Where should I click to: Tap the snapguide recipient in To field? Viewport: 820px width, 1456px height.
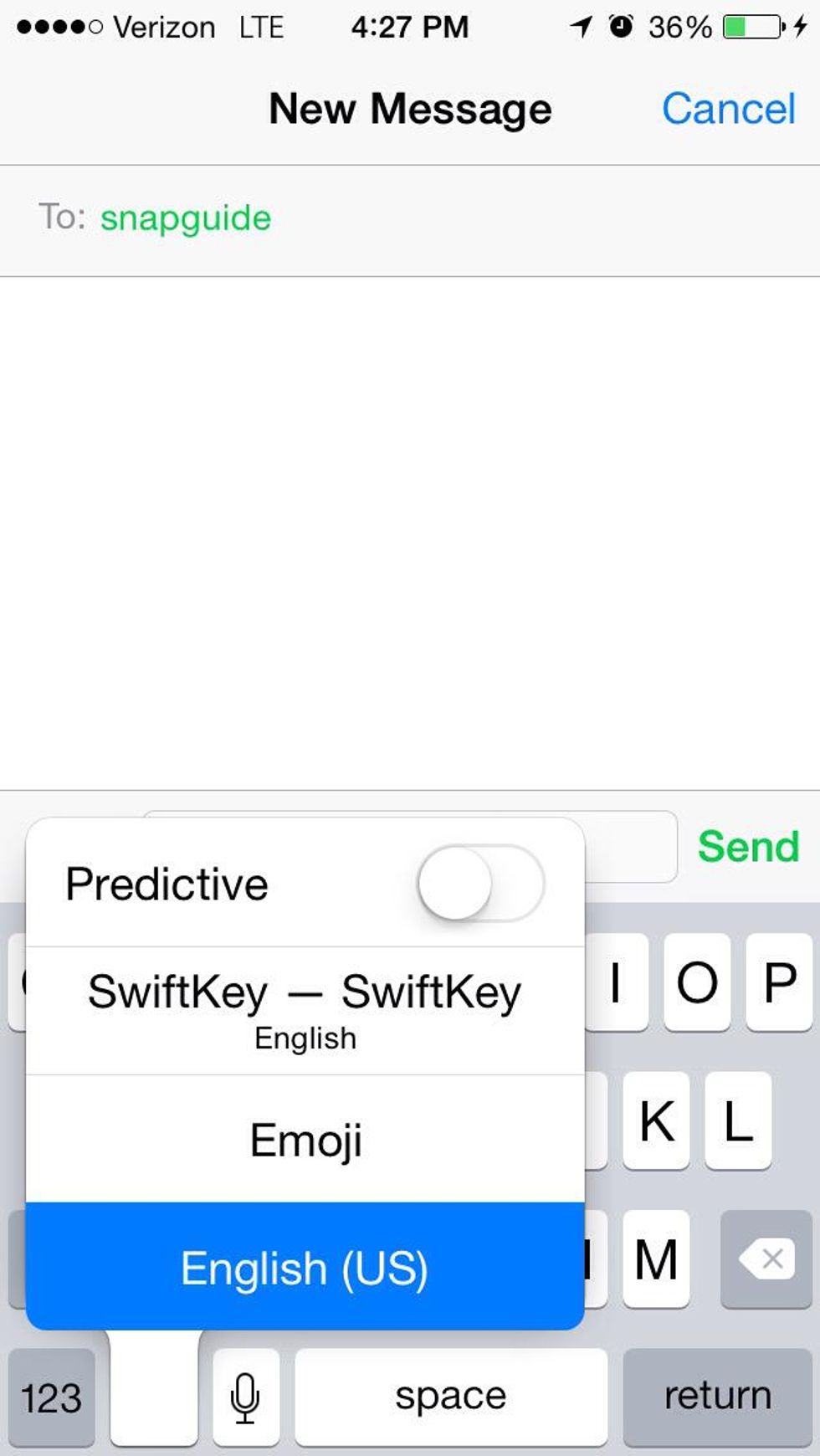tap(186, 218)
